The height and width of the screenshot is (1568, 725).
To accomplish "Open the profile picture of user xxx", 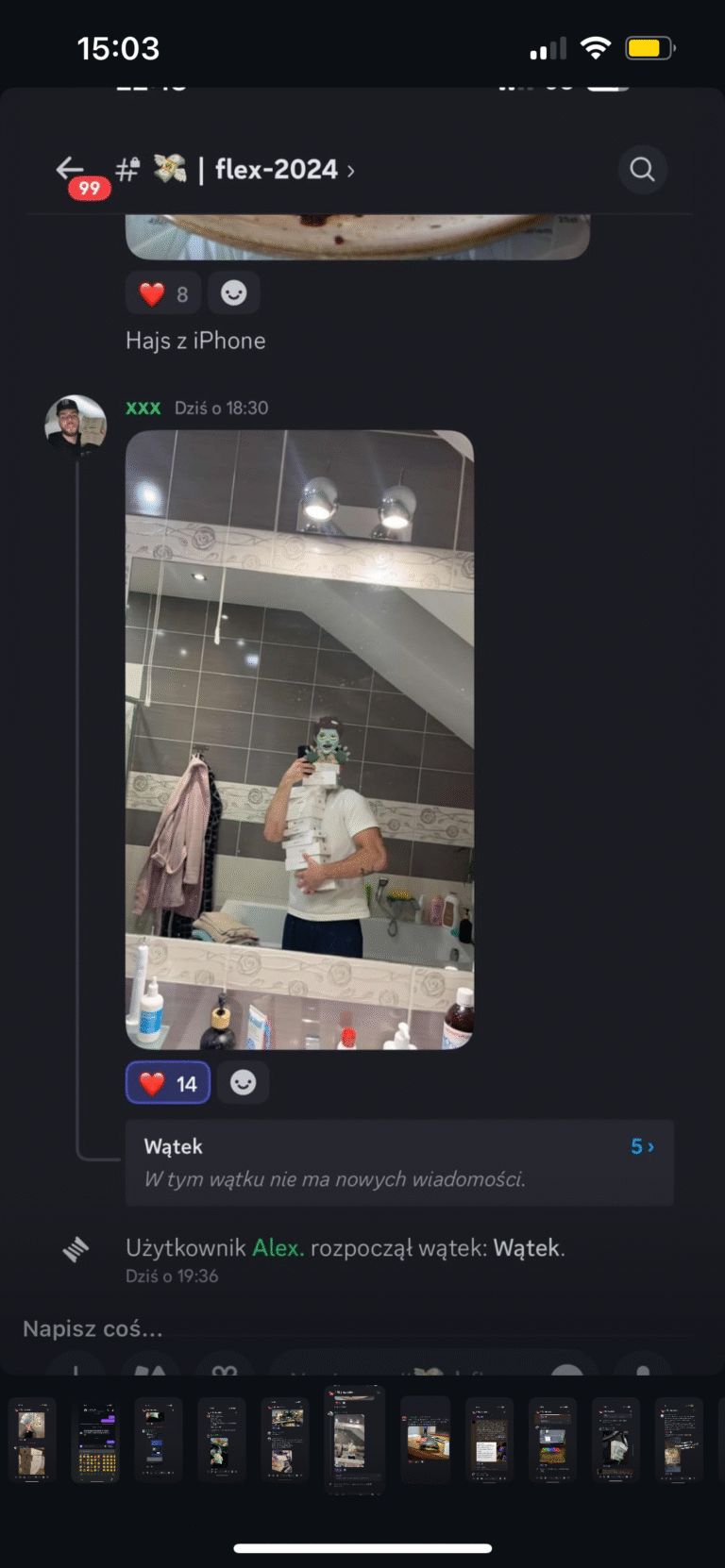I will [x=76, y=425].
